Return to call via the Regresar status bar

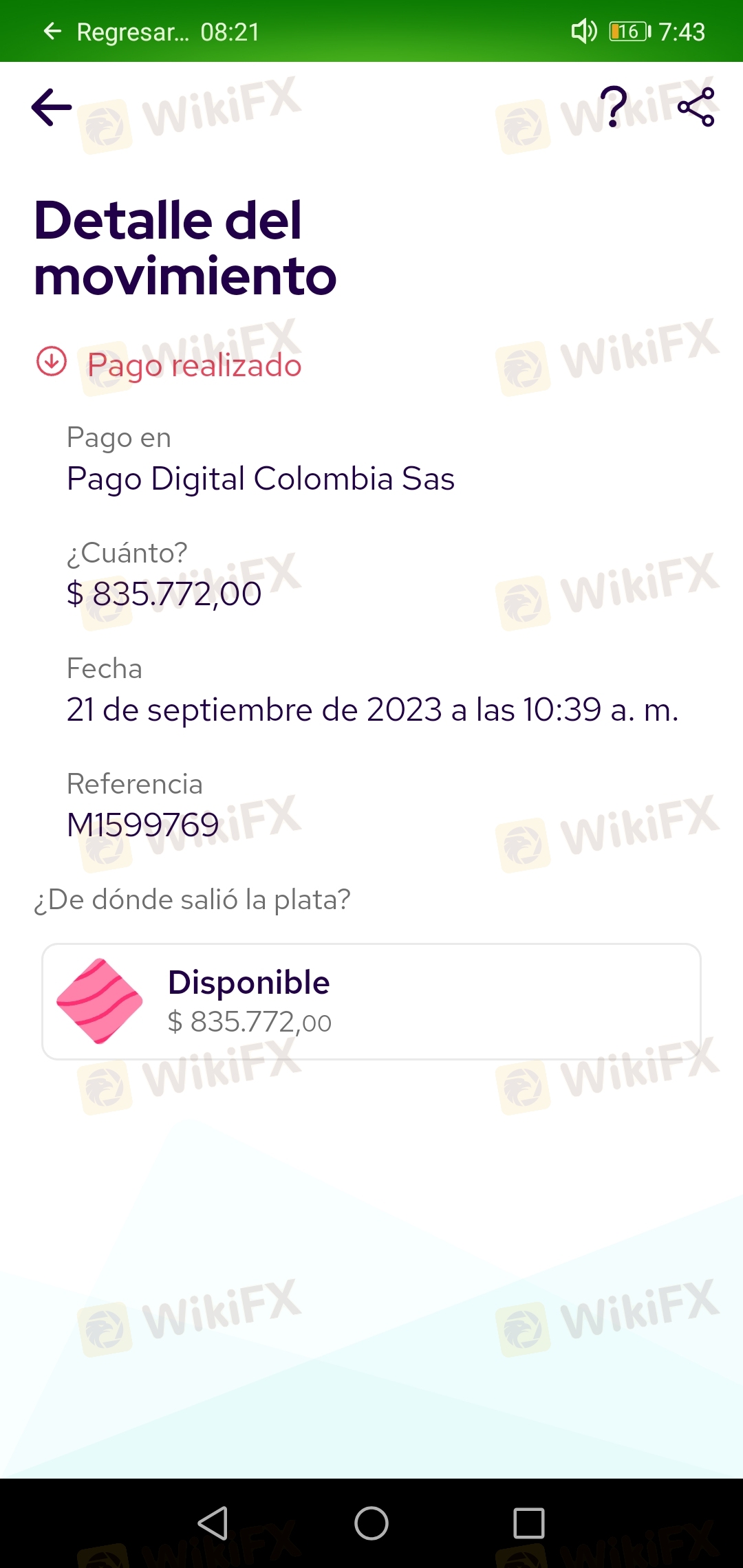(151, 32)
